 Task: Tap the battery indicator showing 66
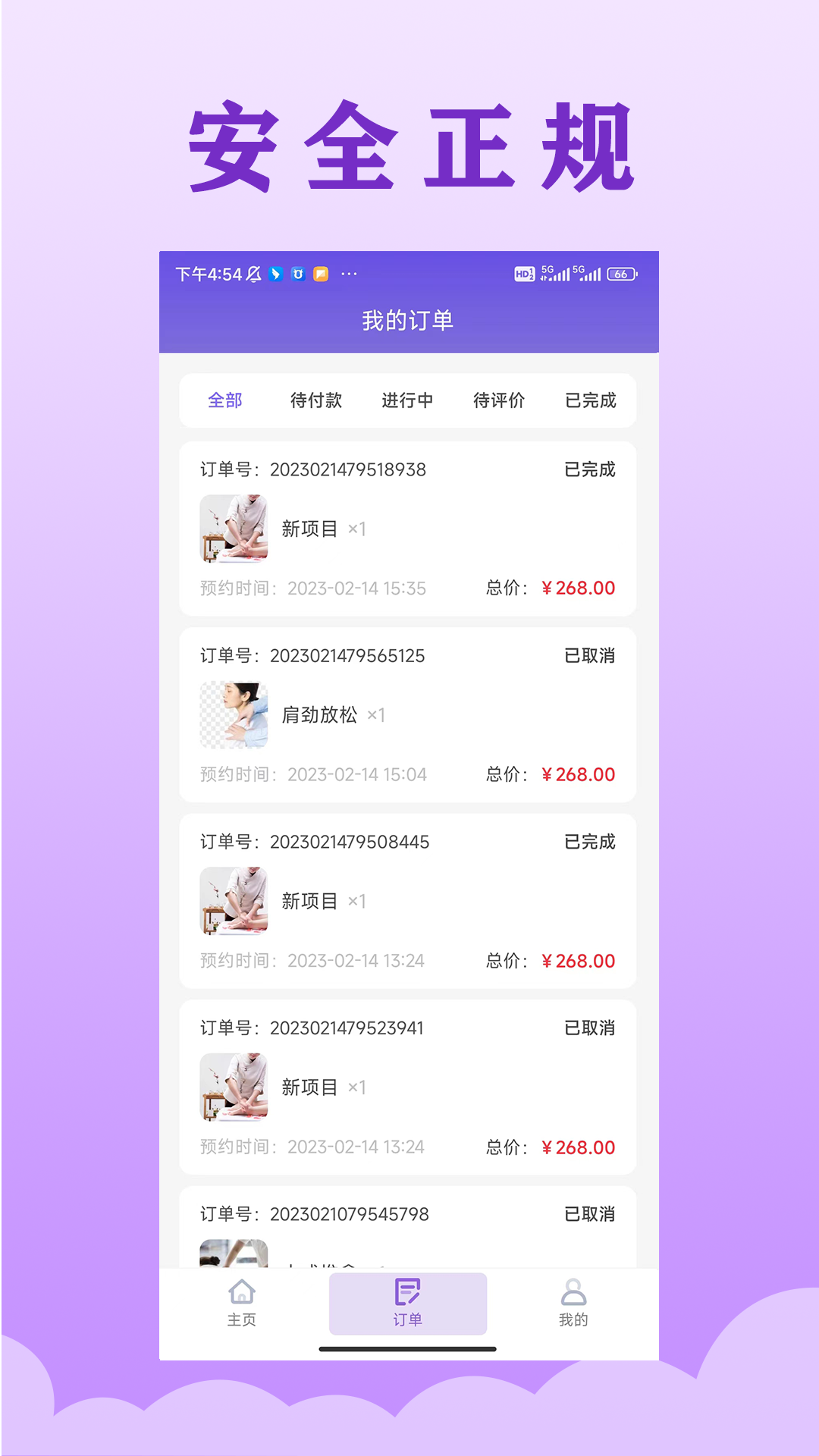click(620, 273)
